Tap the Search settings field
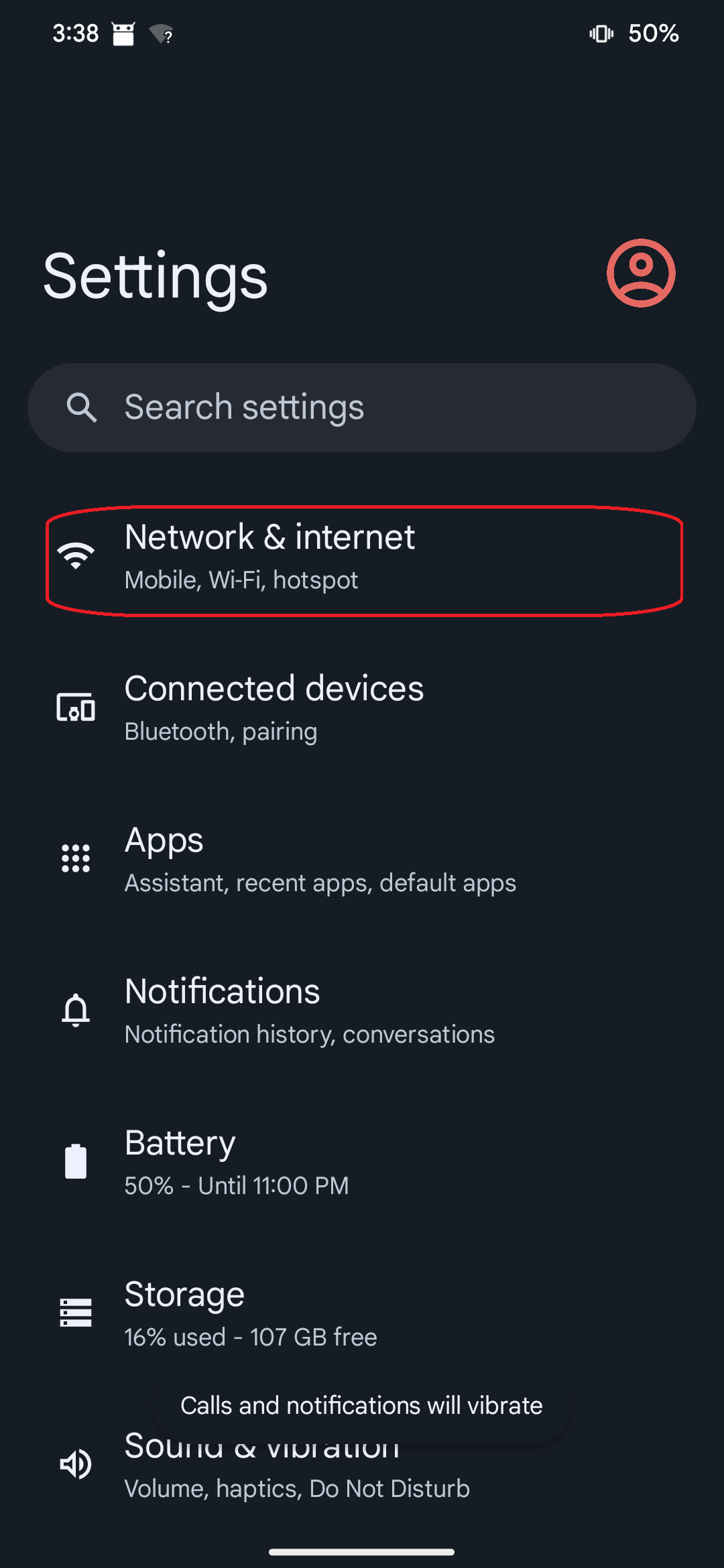 pos(362,407)
